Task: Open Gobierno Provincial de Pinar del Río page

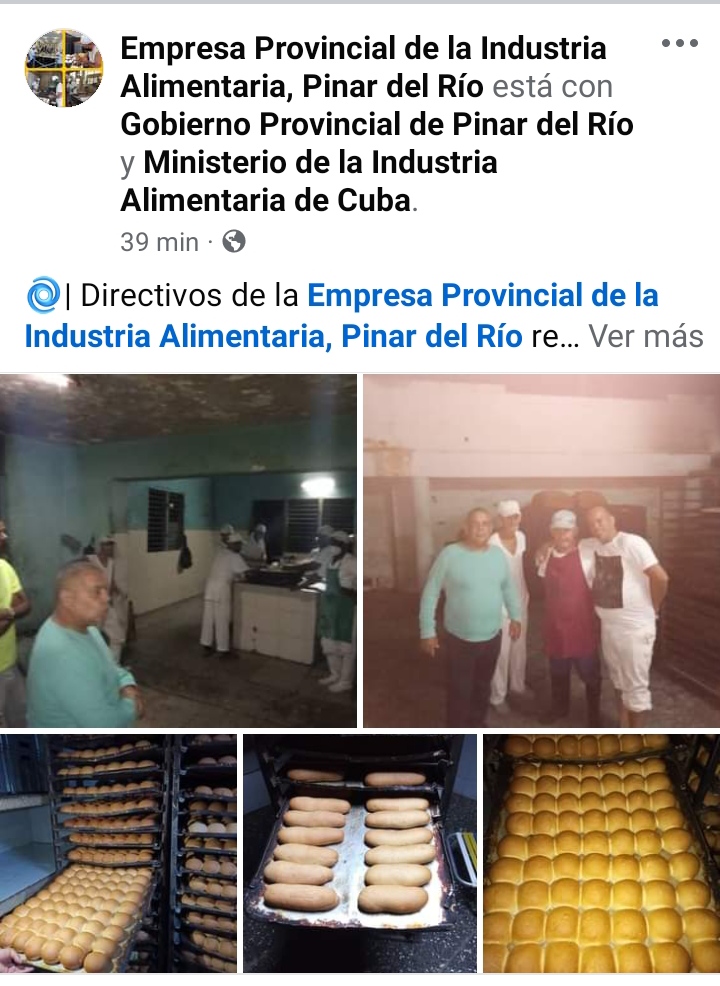Action: click(x=376, y=124)
